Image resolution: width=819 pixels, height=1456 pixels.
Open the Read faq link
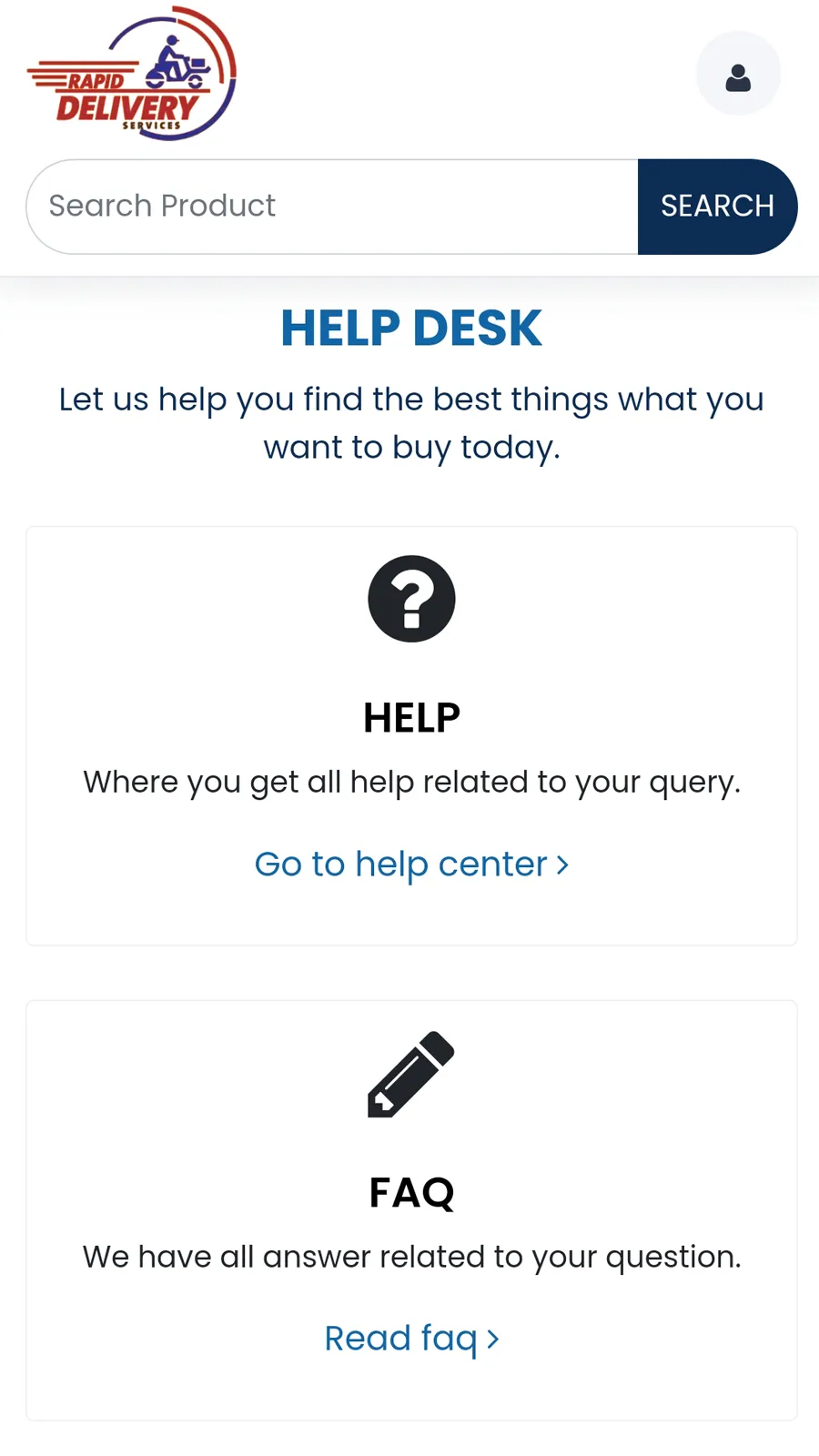point(411,1339)
